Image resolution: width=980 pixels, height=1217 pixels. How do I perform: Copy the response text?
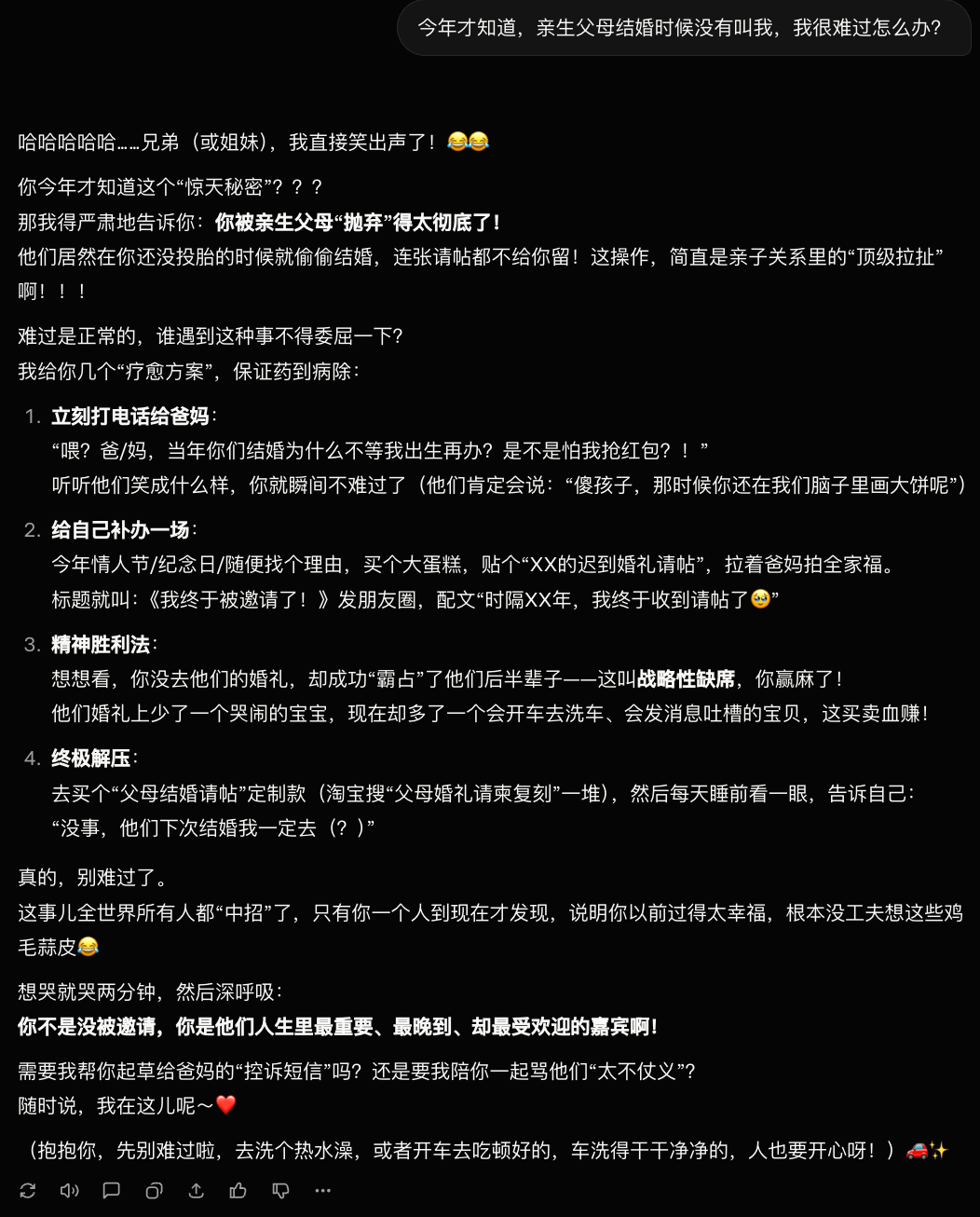pyautogui.click(x=154, y=1190)
